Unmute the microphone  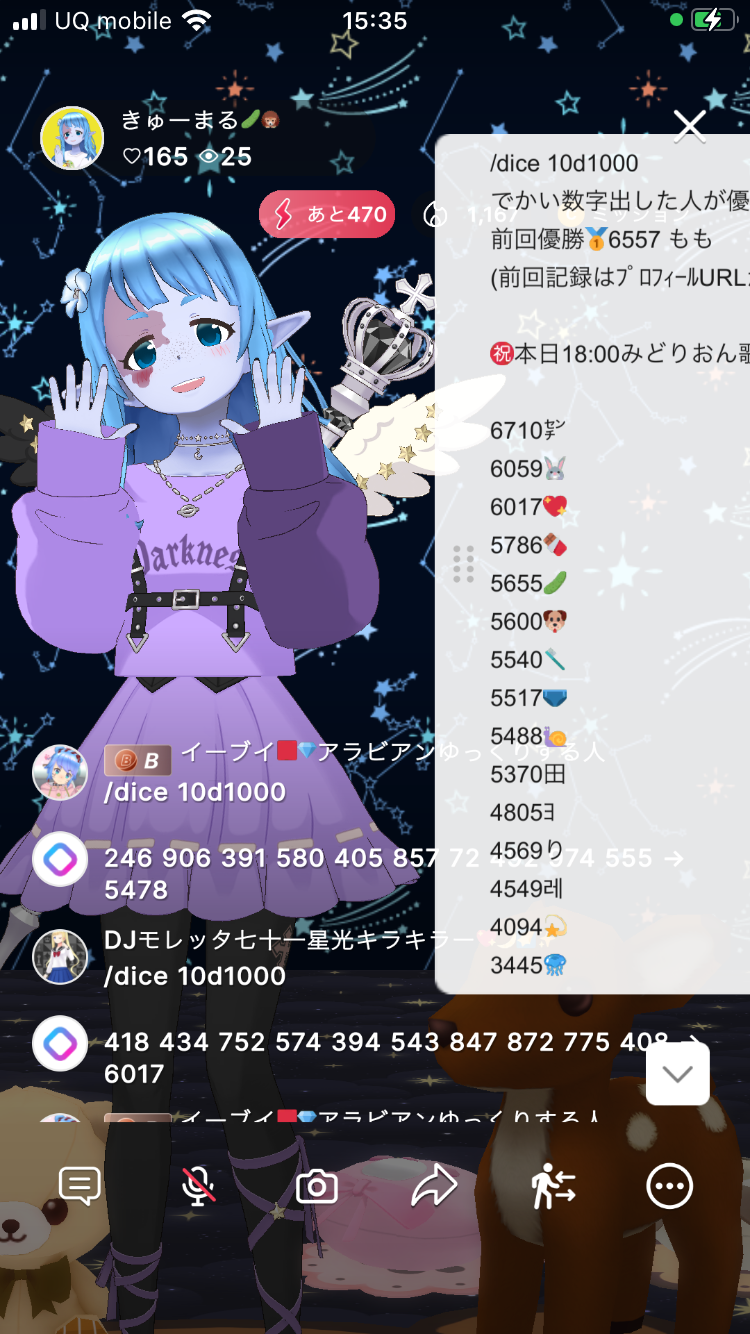point(198,1187)
